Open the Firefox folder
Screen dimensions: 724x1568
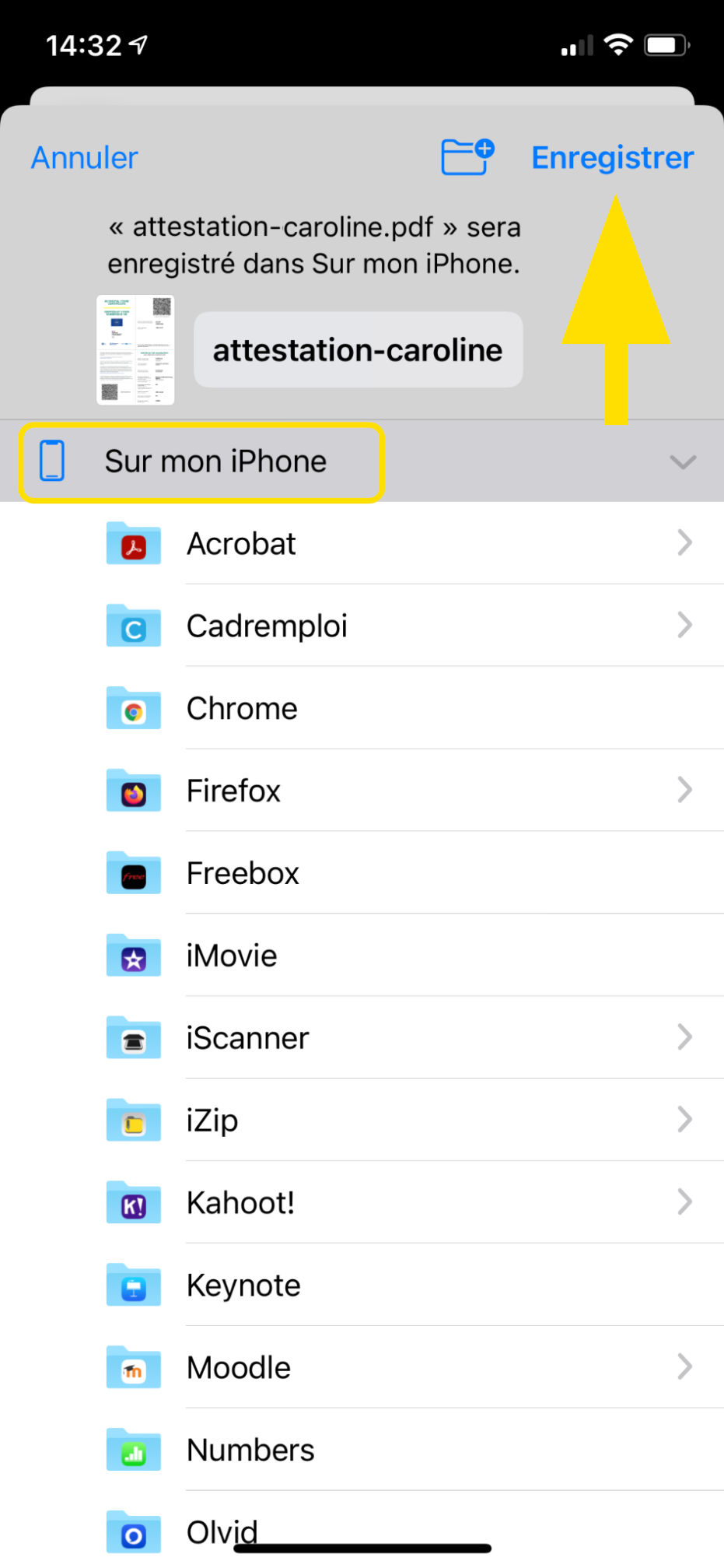click(x=362, y=791)
